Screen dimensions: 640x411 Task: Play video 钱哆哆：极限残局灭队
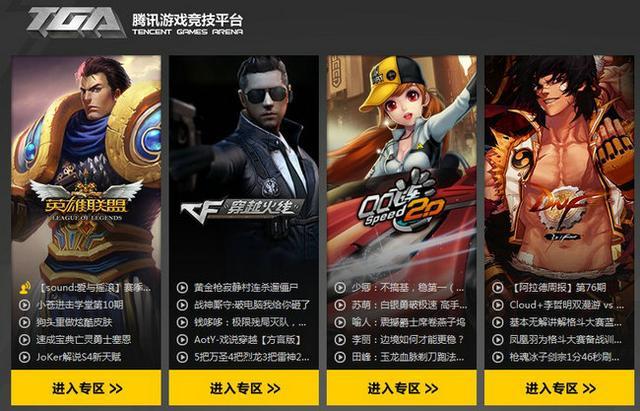click(245, 322)
